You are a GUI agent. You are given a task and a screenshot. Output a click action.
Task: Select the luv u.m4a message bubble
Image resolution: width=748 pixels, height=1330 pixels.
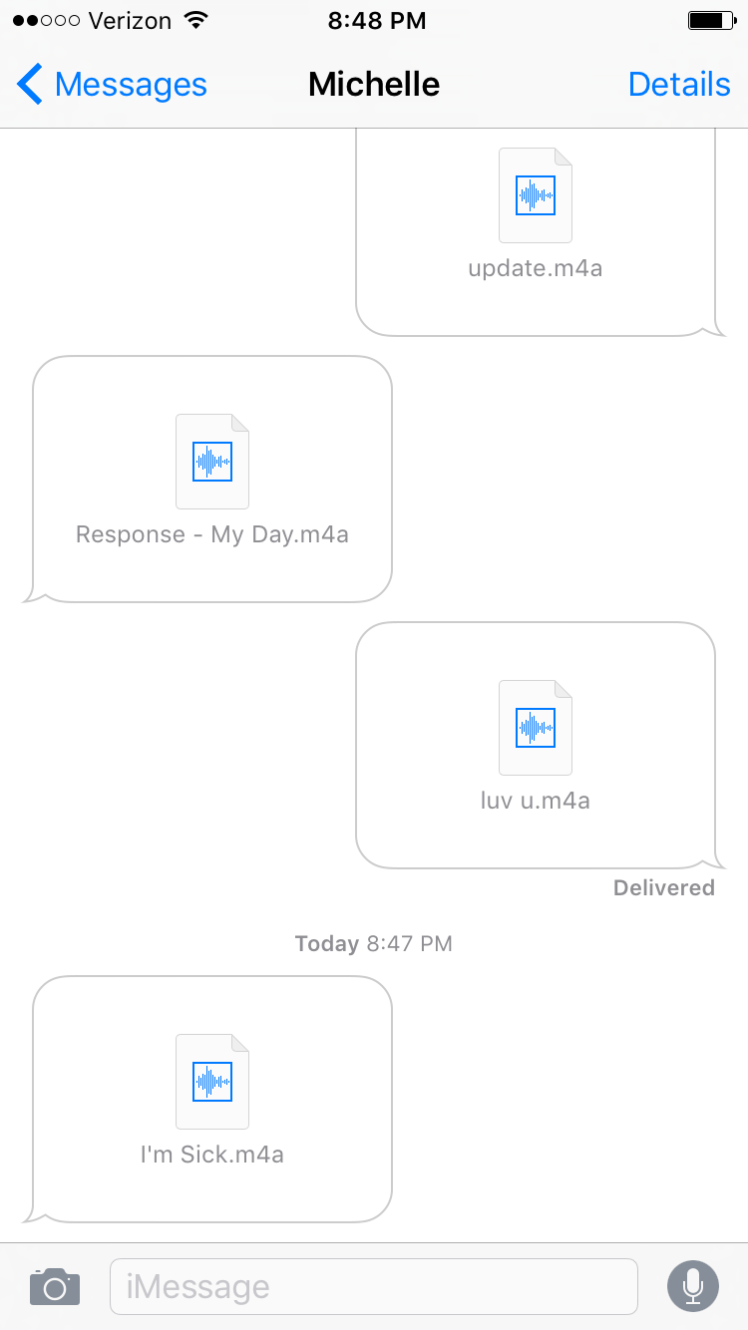[540, 745]
